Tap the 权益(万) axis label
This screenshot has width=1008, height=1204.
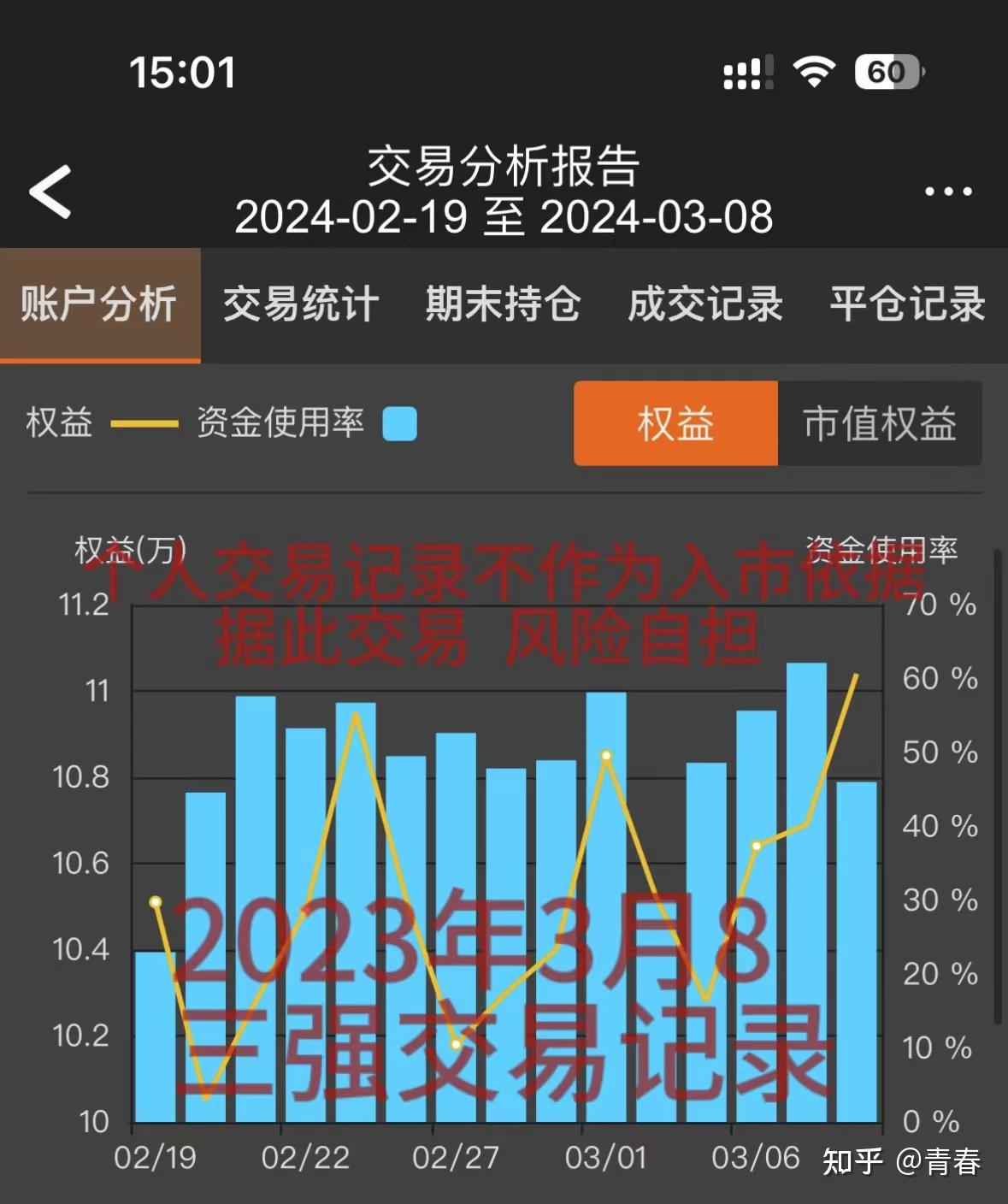tap(130, 546)
